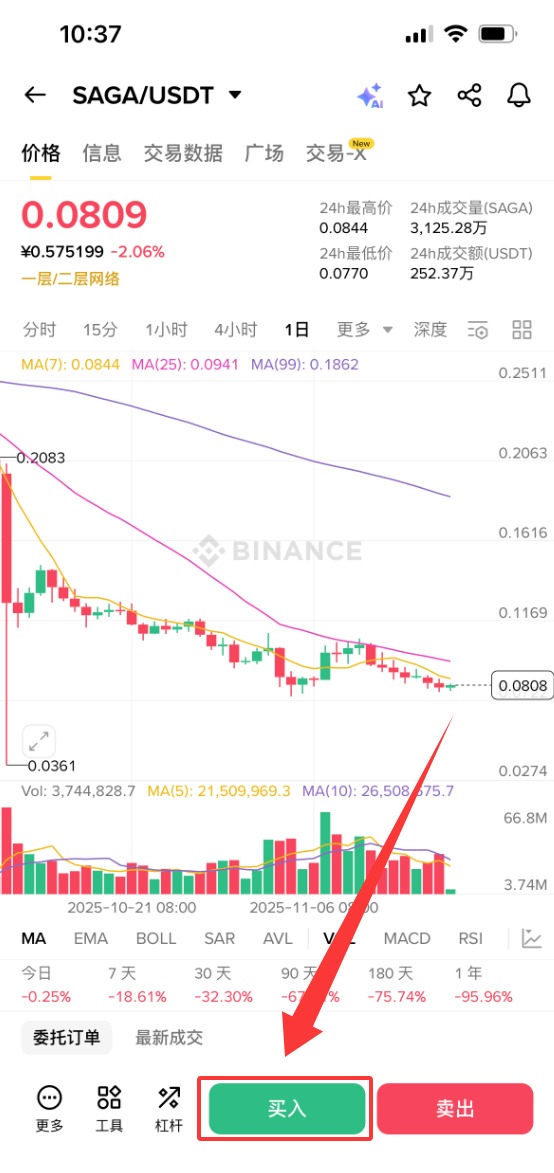The height and width of the screenshot is (1173, 554).
Task: Select the 4小时 chart interval
Action: [x=236, y=329]
